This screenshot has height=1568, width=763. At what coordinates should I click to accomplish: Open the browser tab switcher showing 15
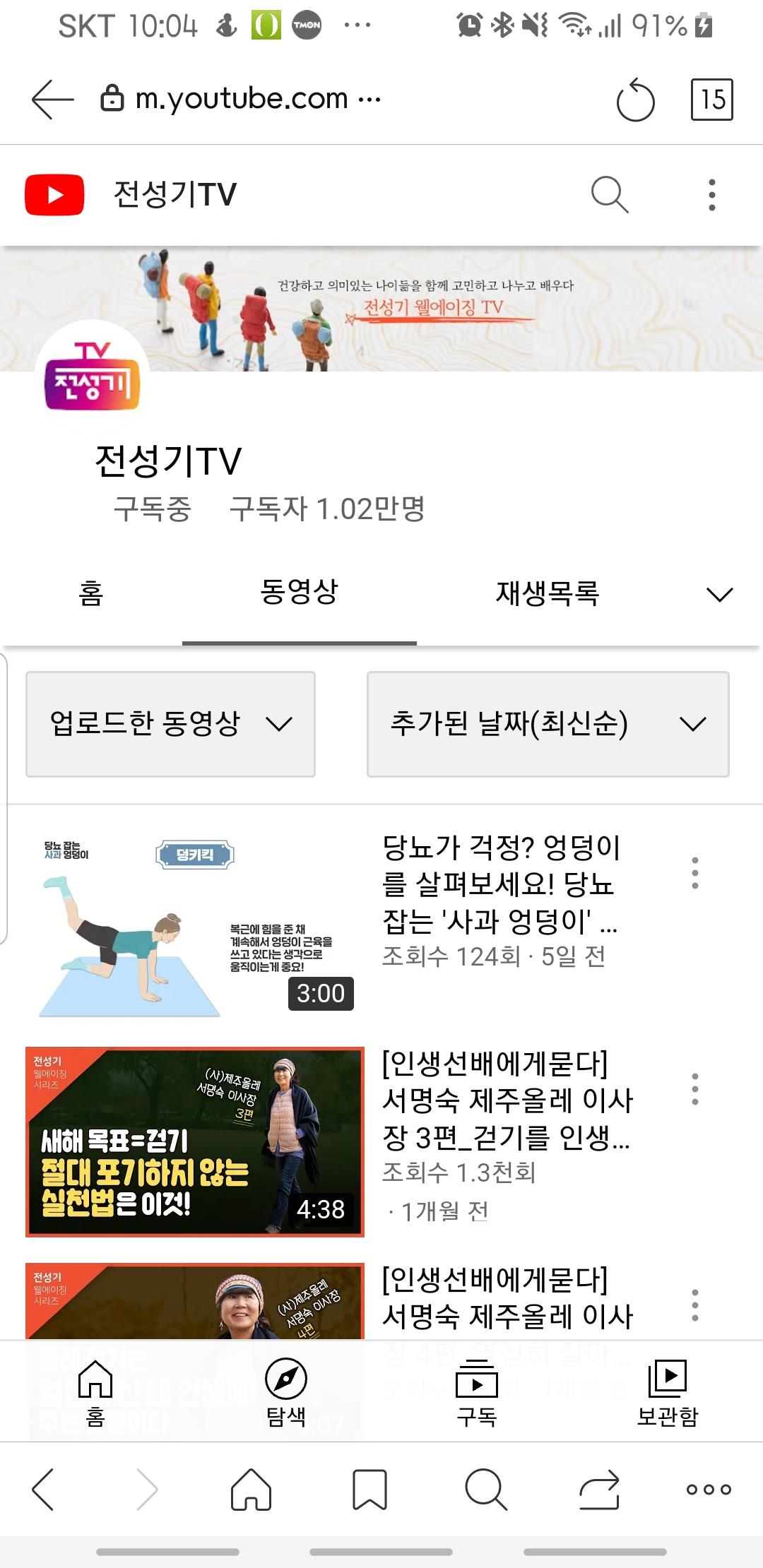click(711, 100)
